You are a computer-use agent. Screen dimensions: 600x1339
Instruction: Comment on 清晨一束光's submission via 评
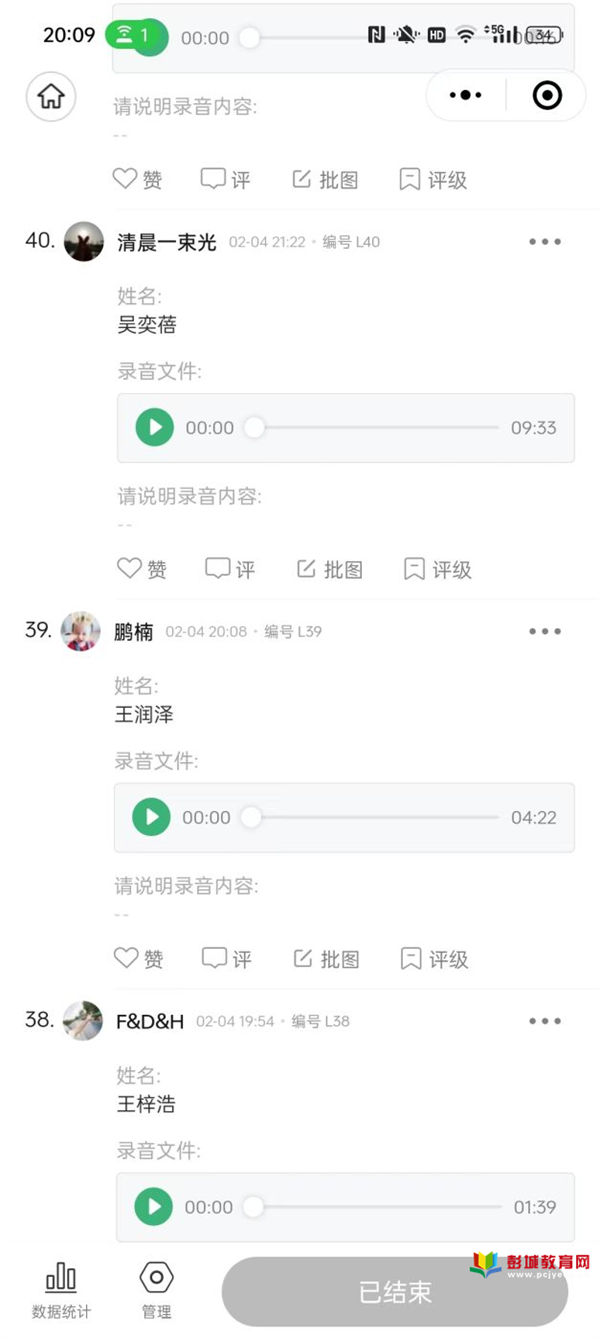[230, 569]
